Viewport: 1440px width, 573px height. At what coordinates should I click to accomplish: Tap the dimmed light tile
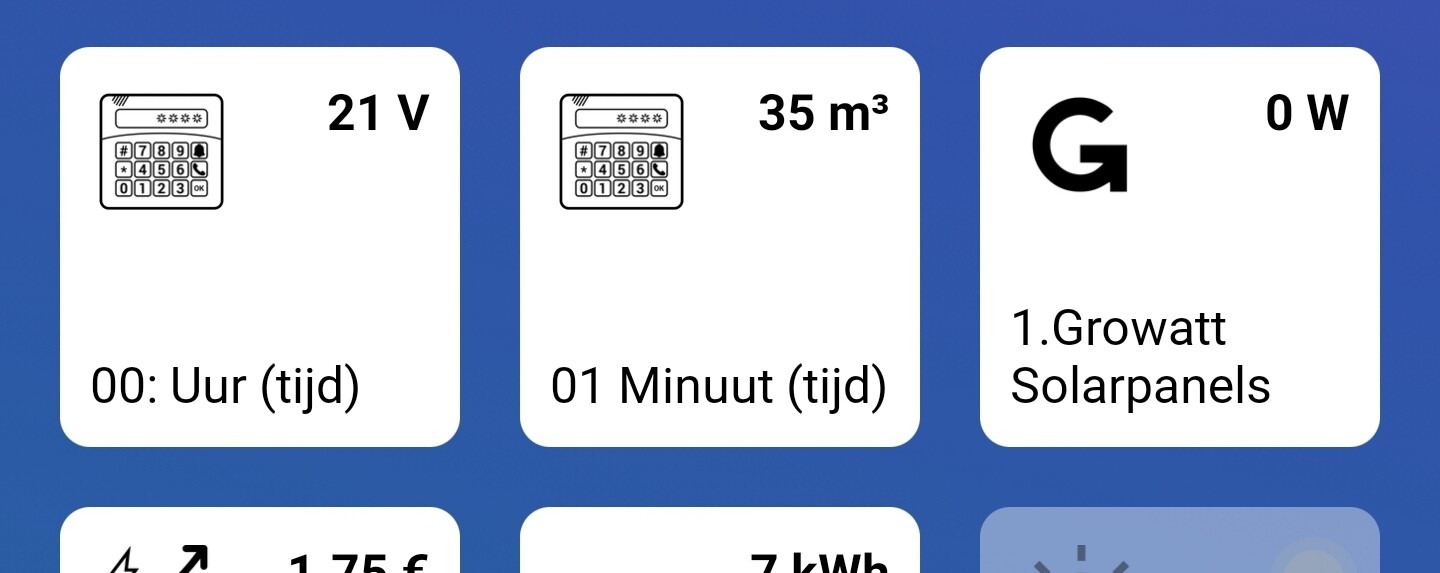tap(1180, 545)
